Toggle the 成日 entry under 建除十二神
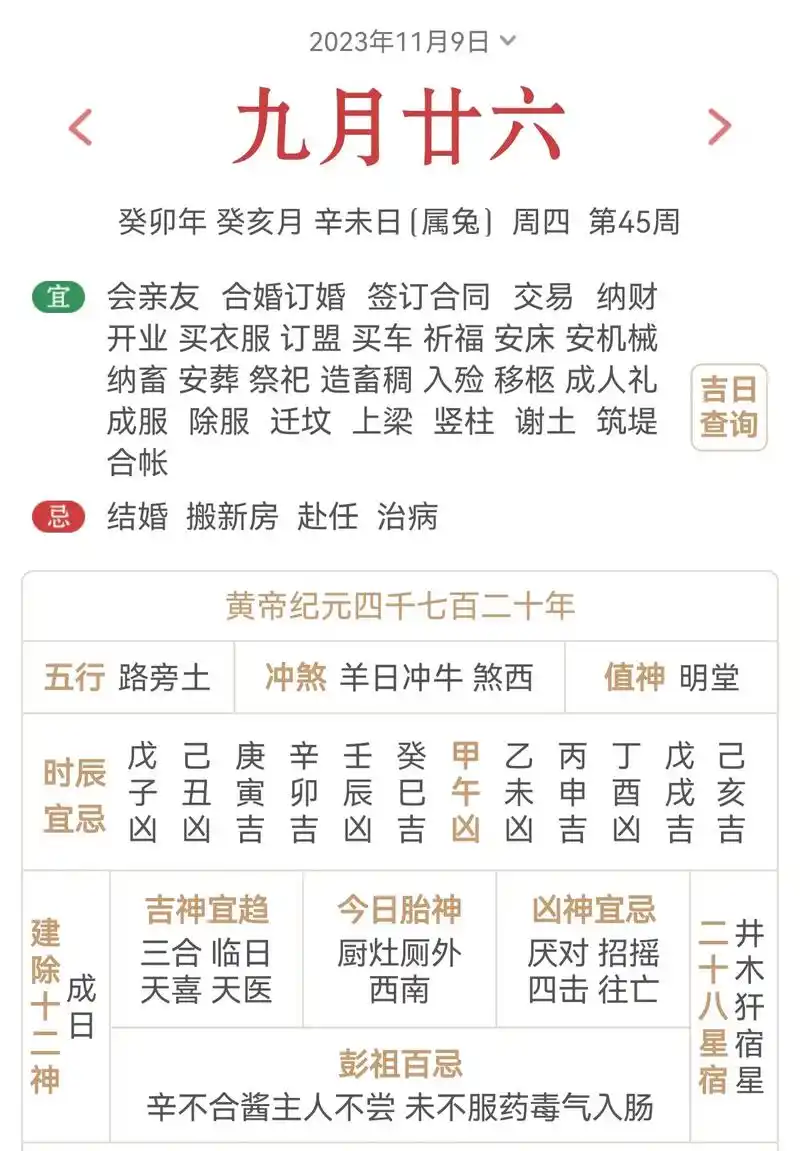 pyautogui.click(x=83, y=1003)
